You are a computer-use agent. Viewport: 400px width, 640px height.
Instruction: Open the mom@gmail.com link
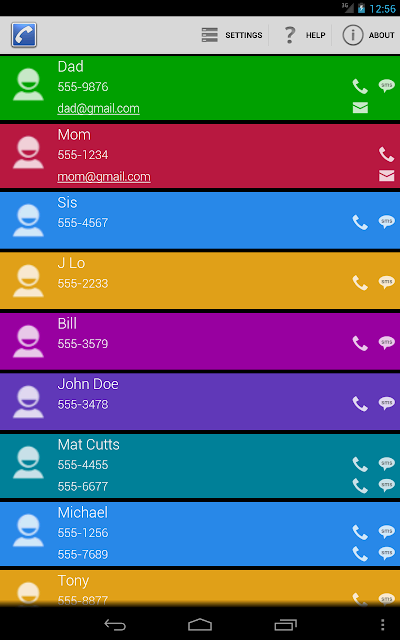[x=104, y=176]
